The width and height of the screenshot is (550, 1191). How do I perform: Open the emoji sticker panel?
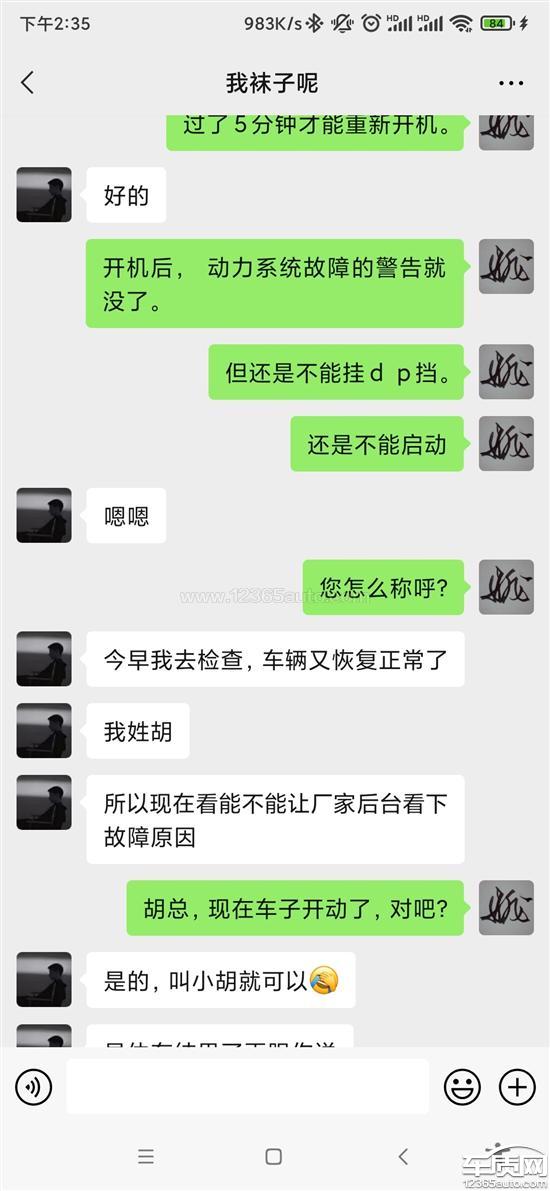(x=462, y=1087)
